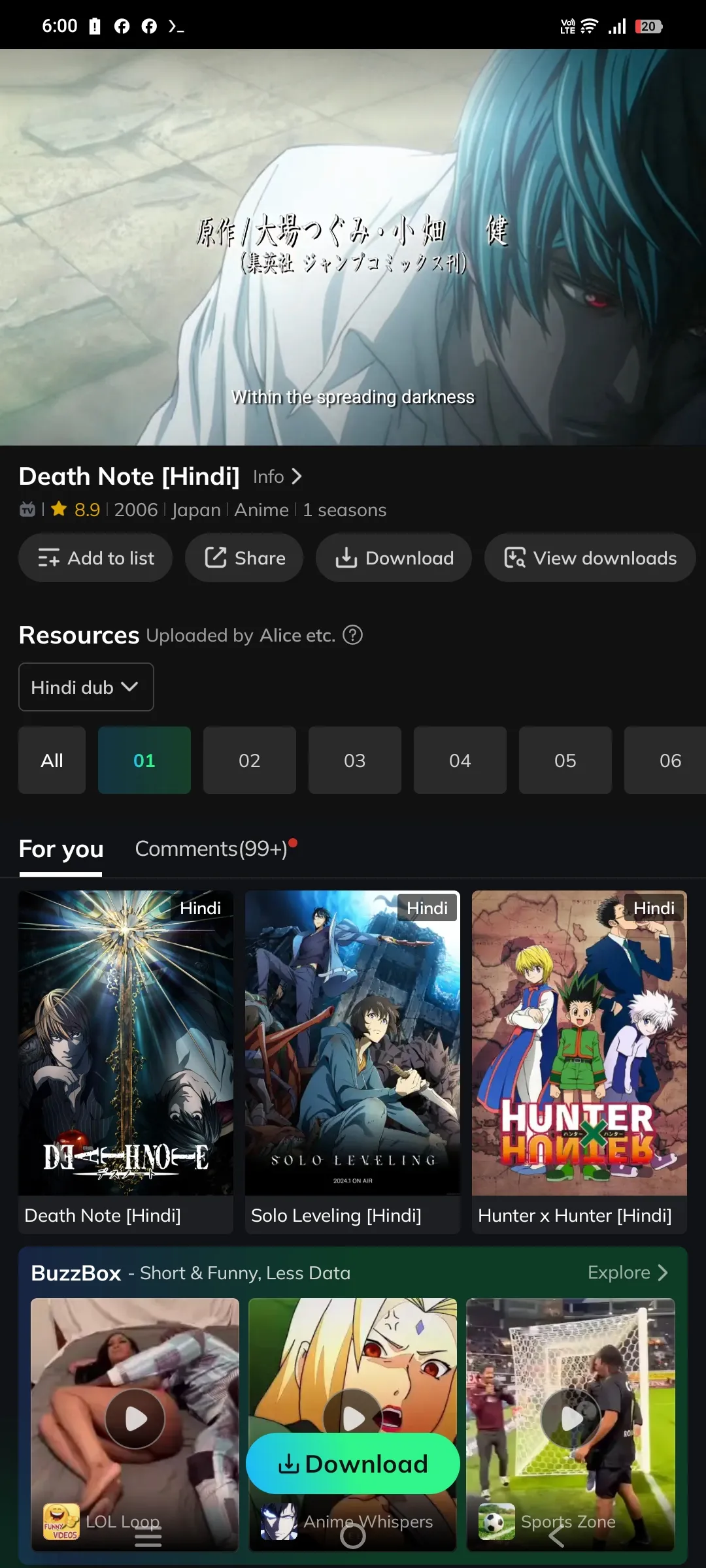Open Download options via the download icon

pyautogui.click(x=346, y=558)
